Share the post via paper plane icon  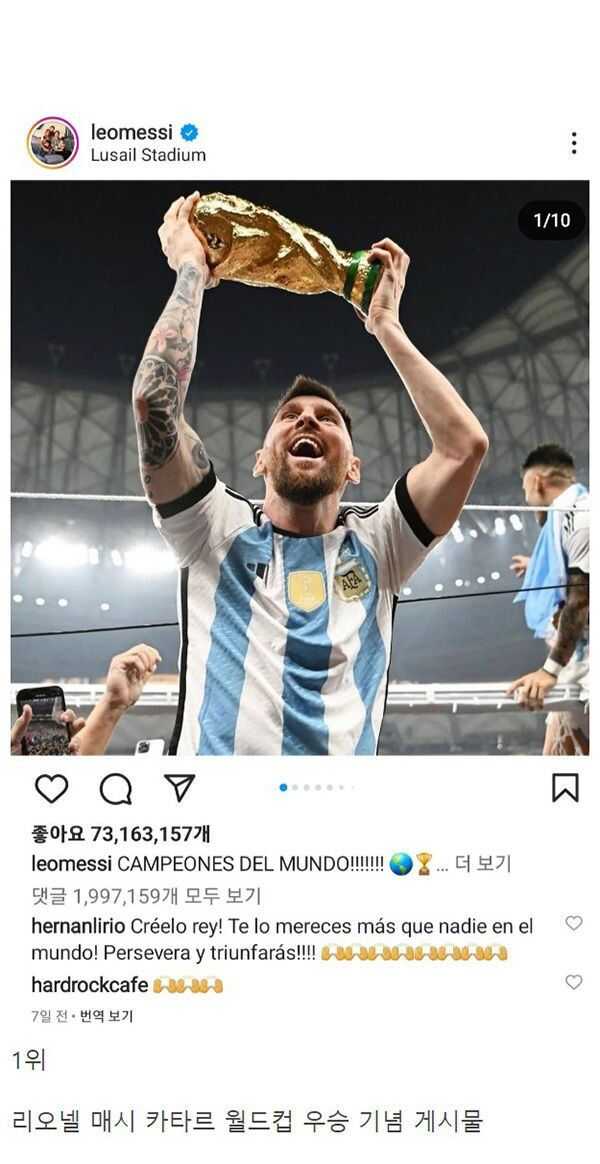coord(179,788)
